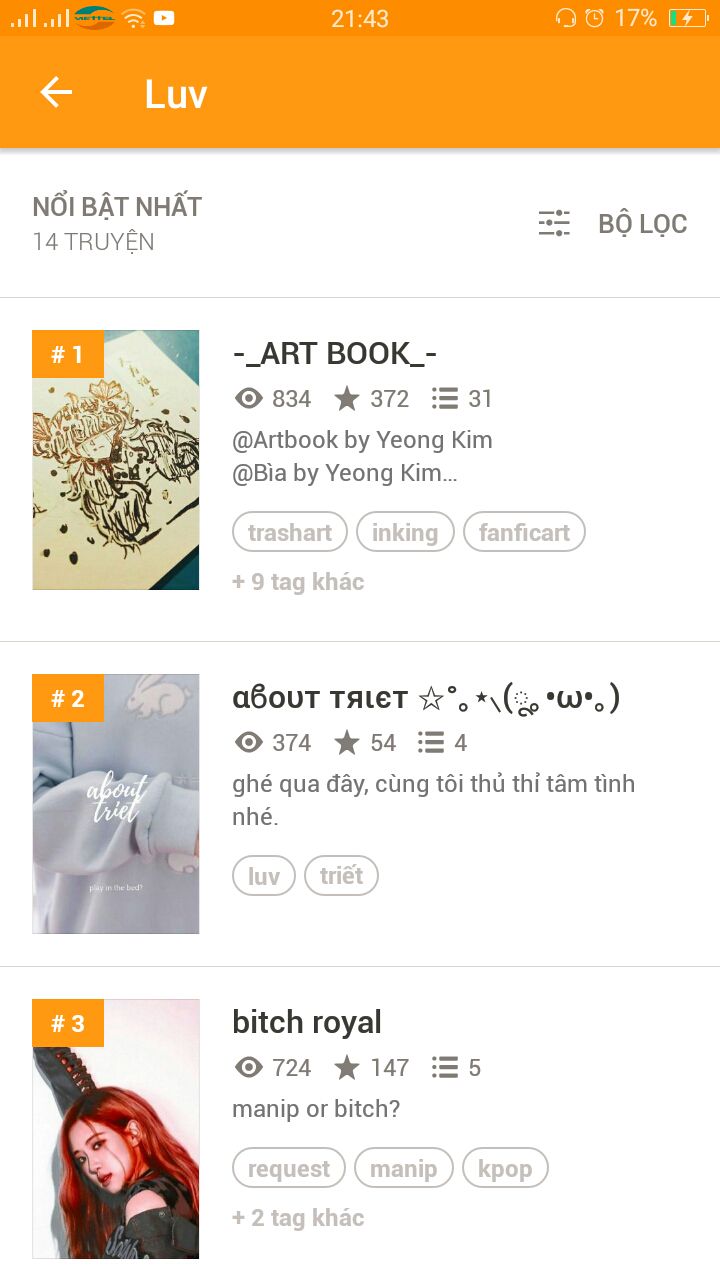Tap the bitch royal cover image
Image resolution: width=720 pixels, height=1280 pixels.
[116, 1129]
